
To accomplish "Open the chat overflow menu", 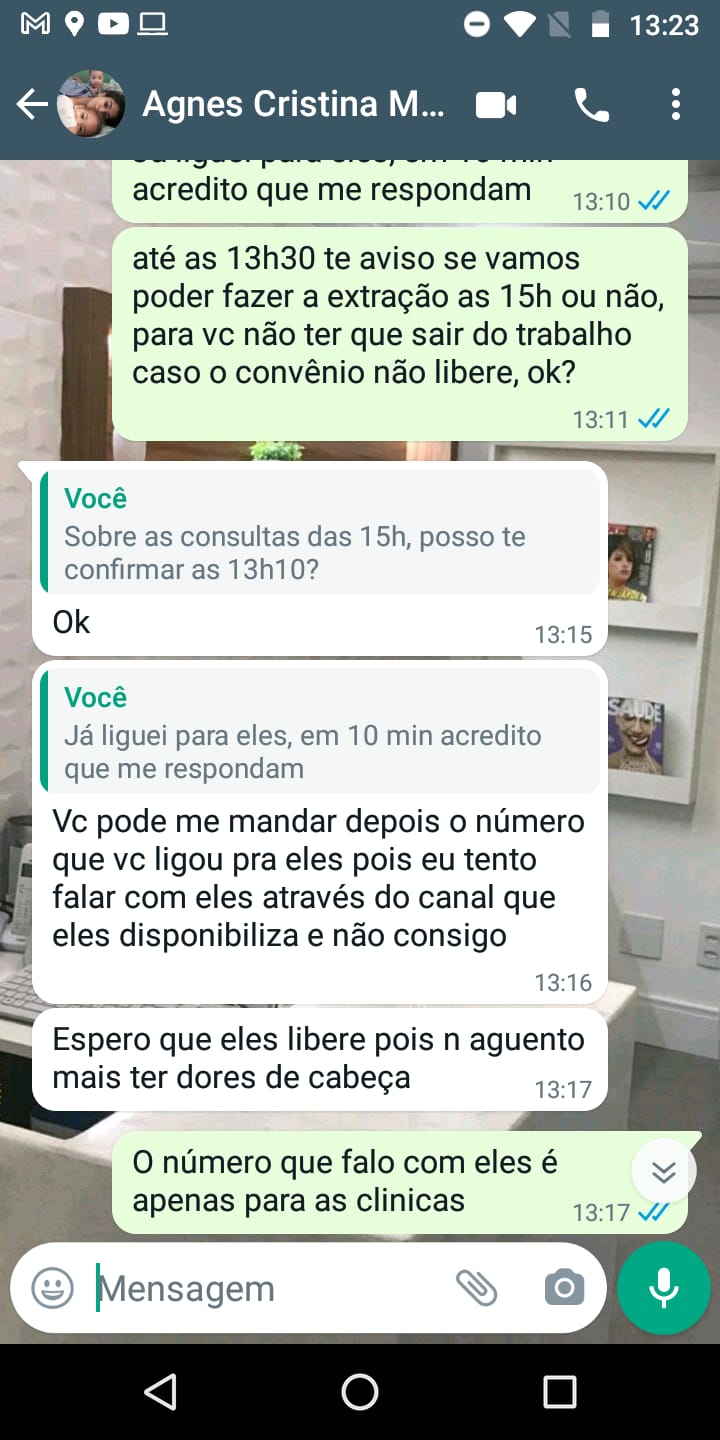I will pos(676,104).
